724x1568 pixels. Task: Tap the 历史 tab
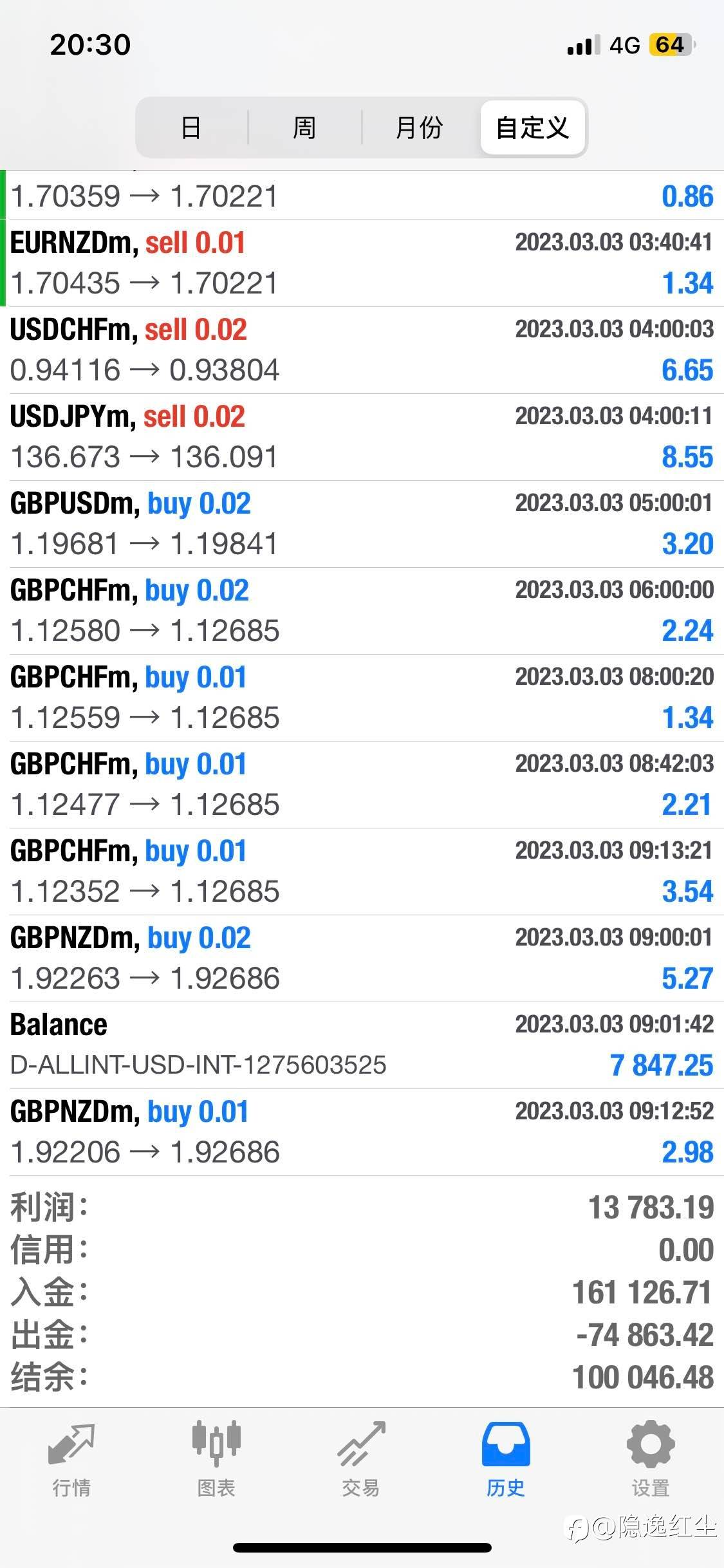click(506, 1459)
